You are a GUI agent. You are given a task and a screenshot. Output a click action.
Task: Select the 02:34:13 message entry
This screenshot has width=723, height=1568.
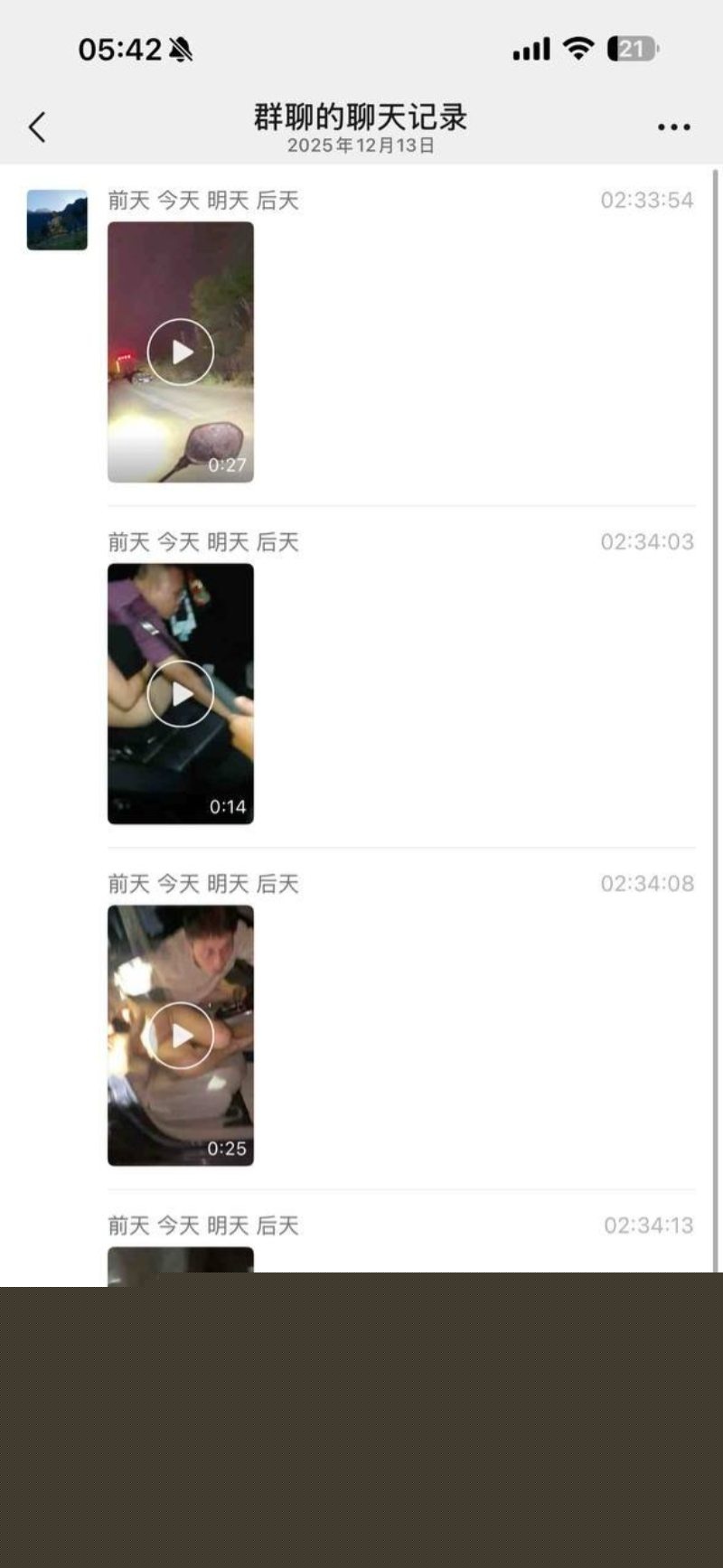647,1225
